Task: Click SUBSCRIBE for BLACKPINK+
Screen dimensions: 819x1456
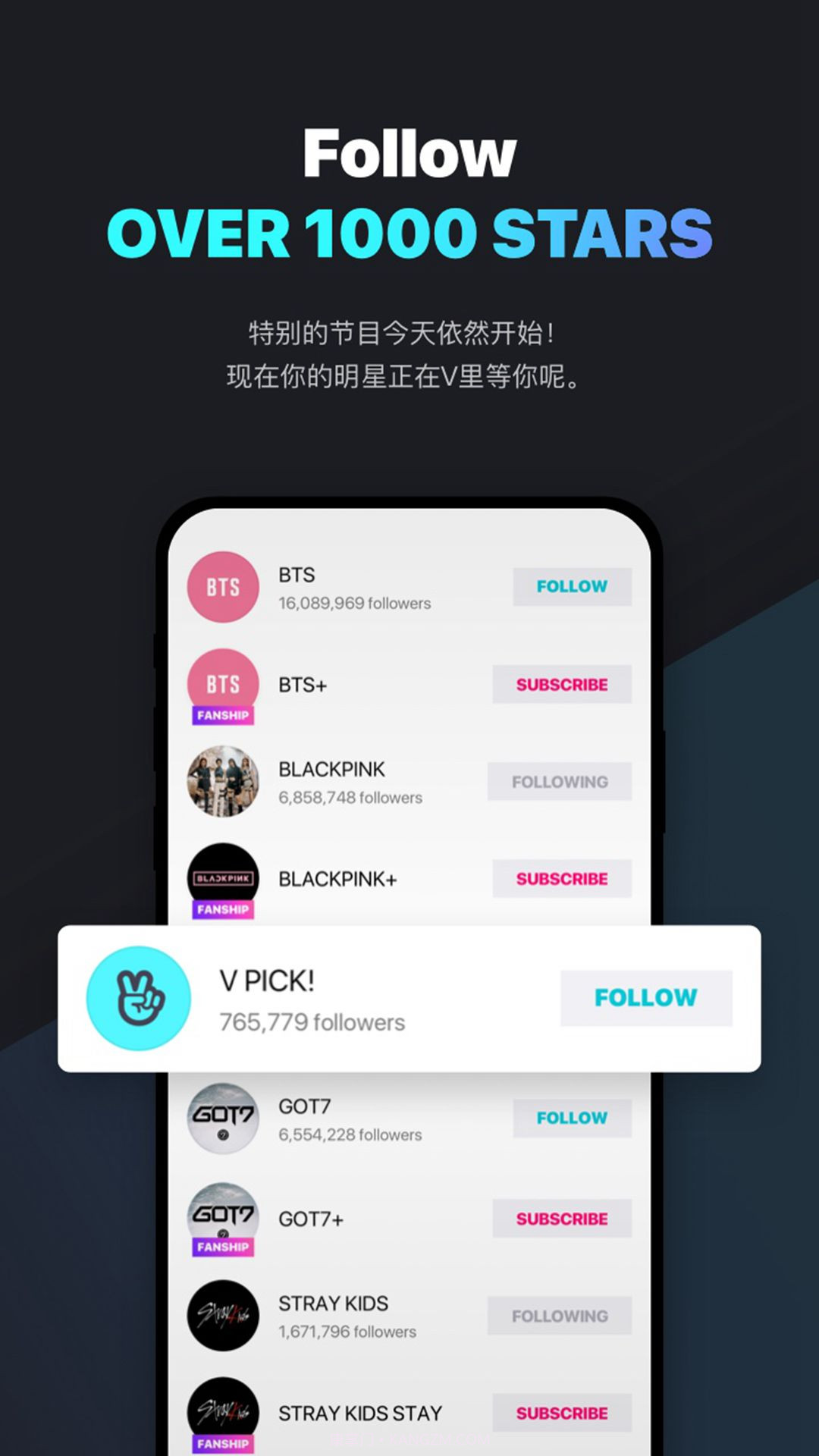Action: 561,879
